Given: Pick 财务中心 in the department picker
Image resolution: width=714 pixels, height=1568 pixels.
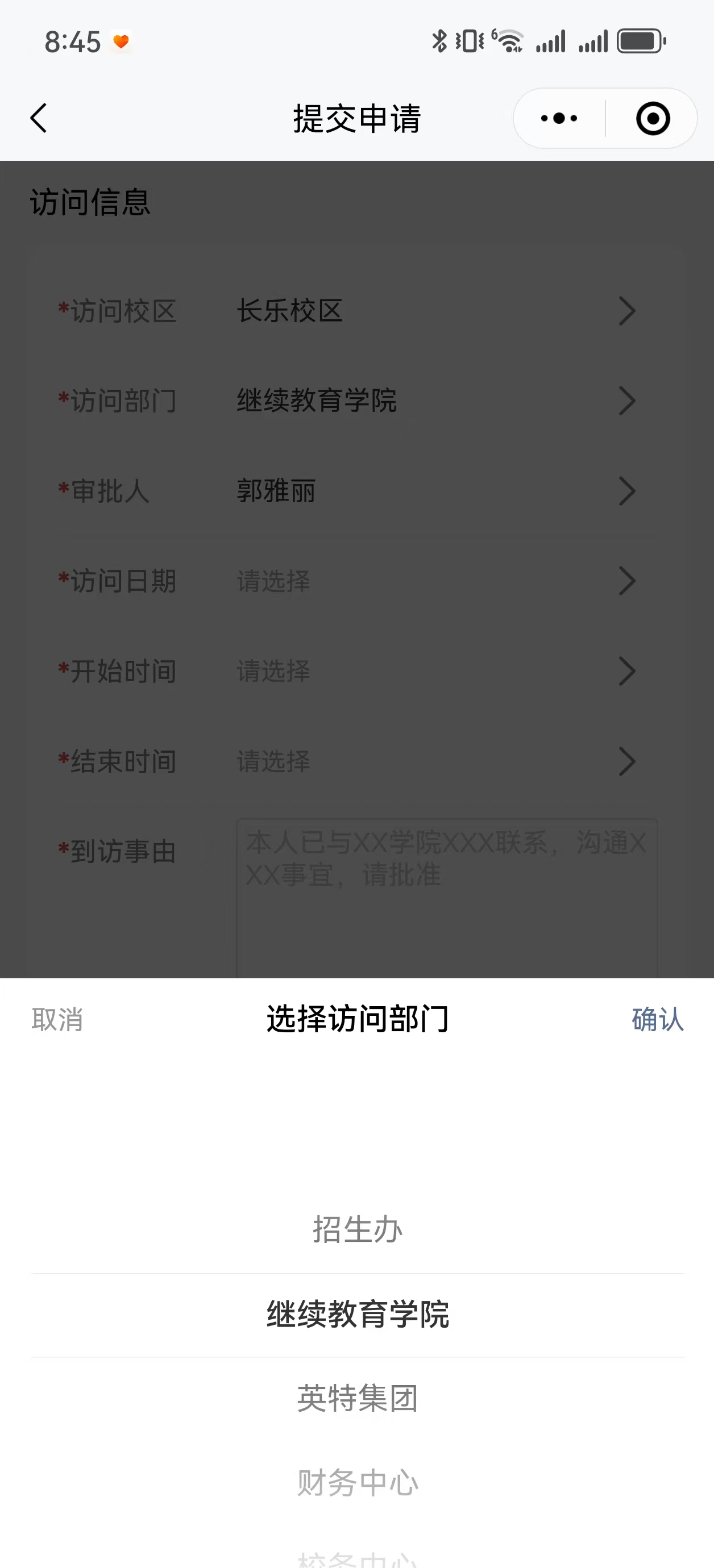Looking at the screenshot, I should tap(357, 1482).
